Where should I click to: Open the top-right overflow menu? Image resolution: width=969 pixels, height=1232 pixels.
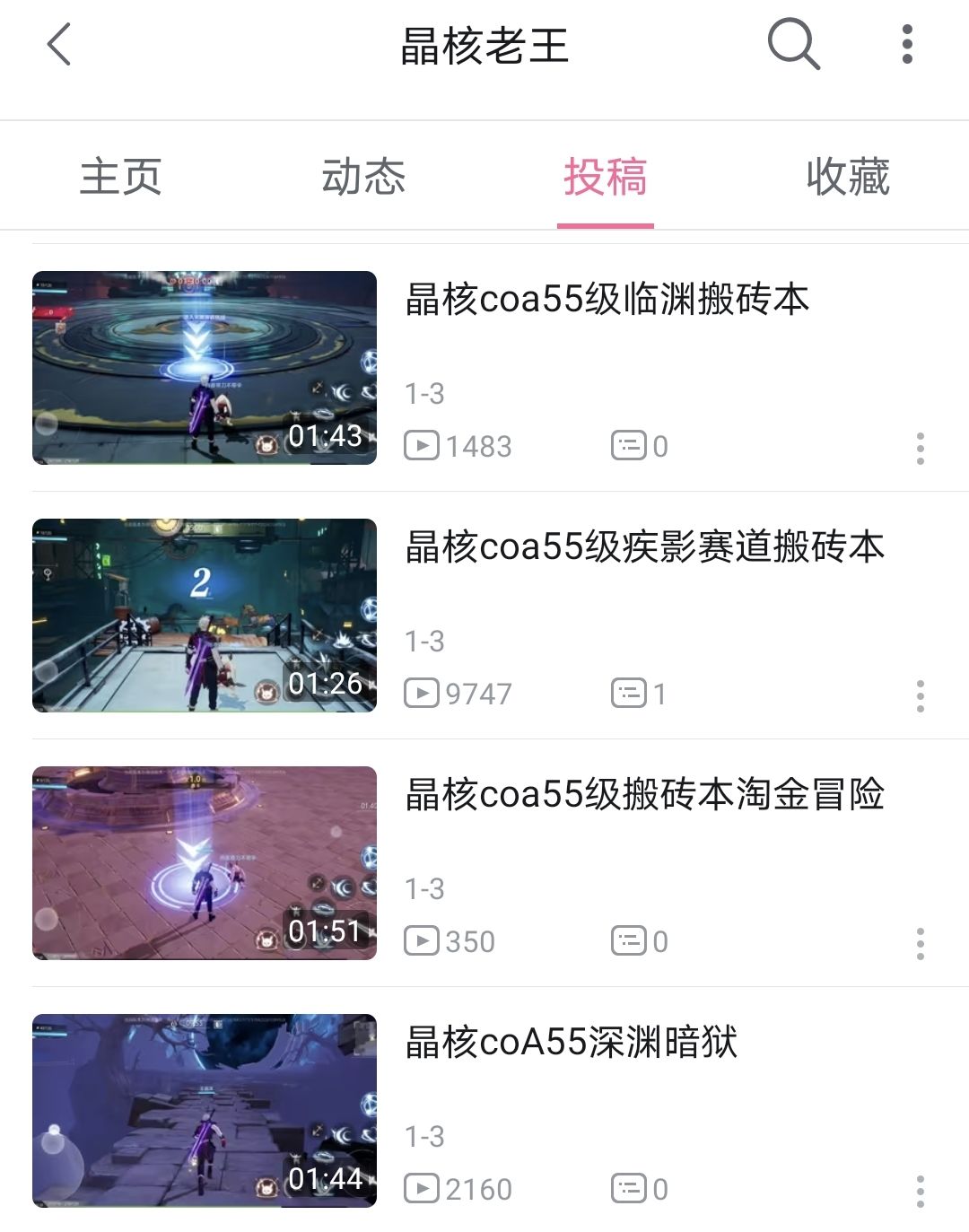[907, 45]
